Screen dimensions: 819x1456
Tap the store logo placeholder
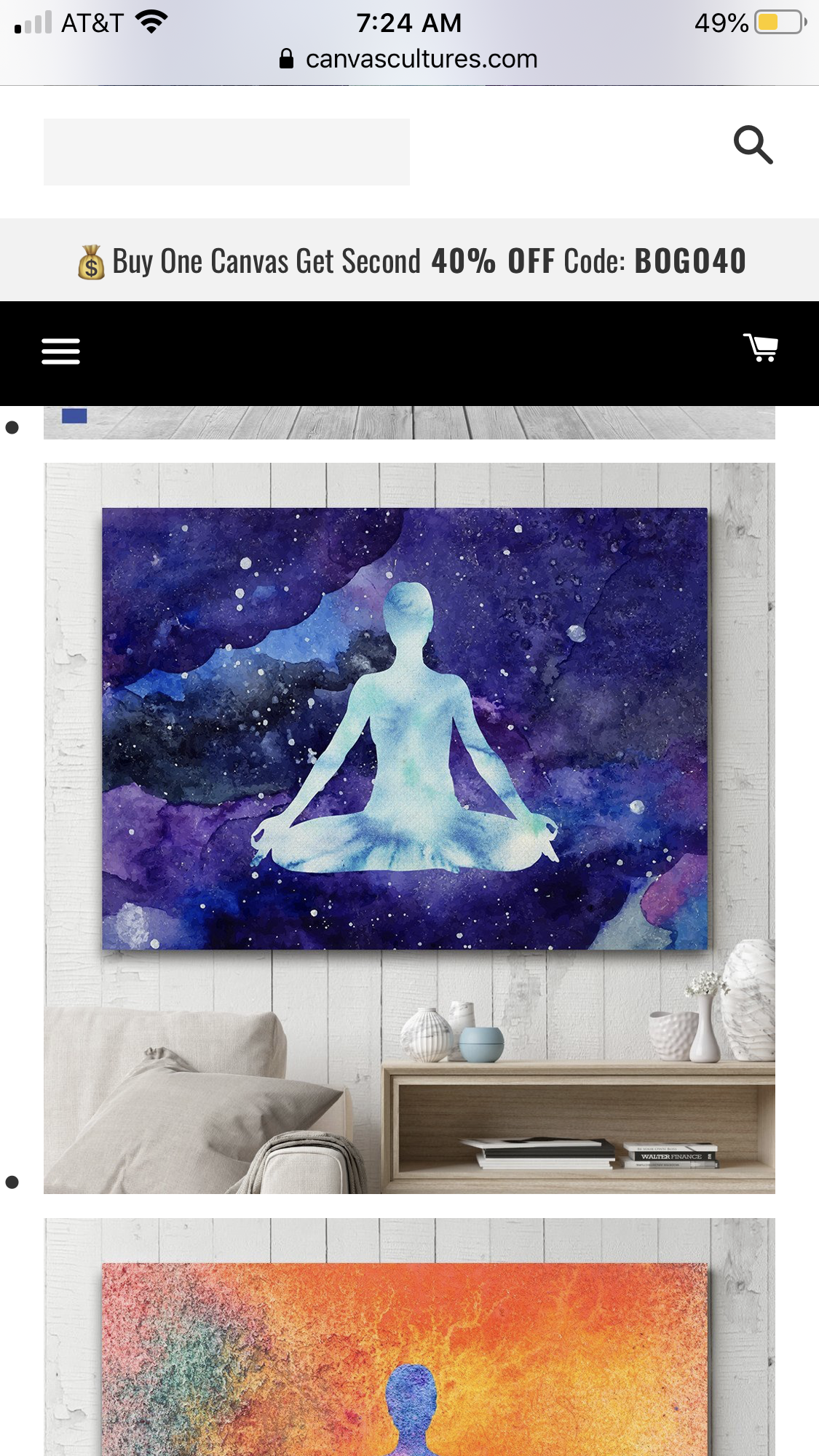pyautogui.click(x=226, y=152)
